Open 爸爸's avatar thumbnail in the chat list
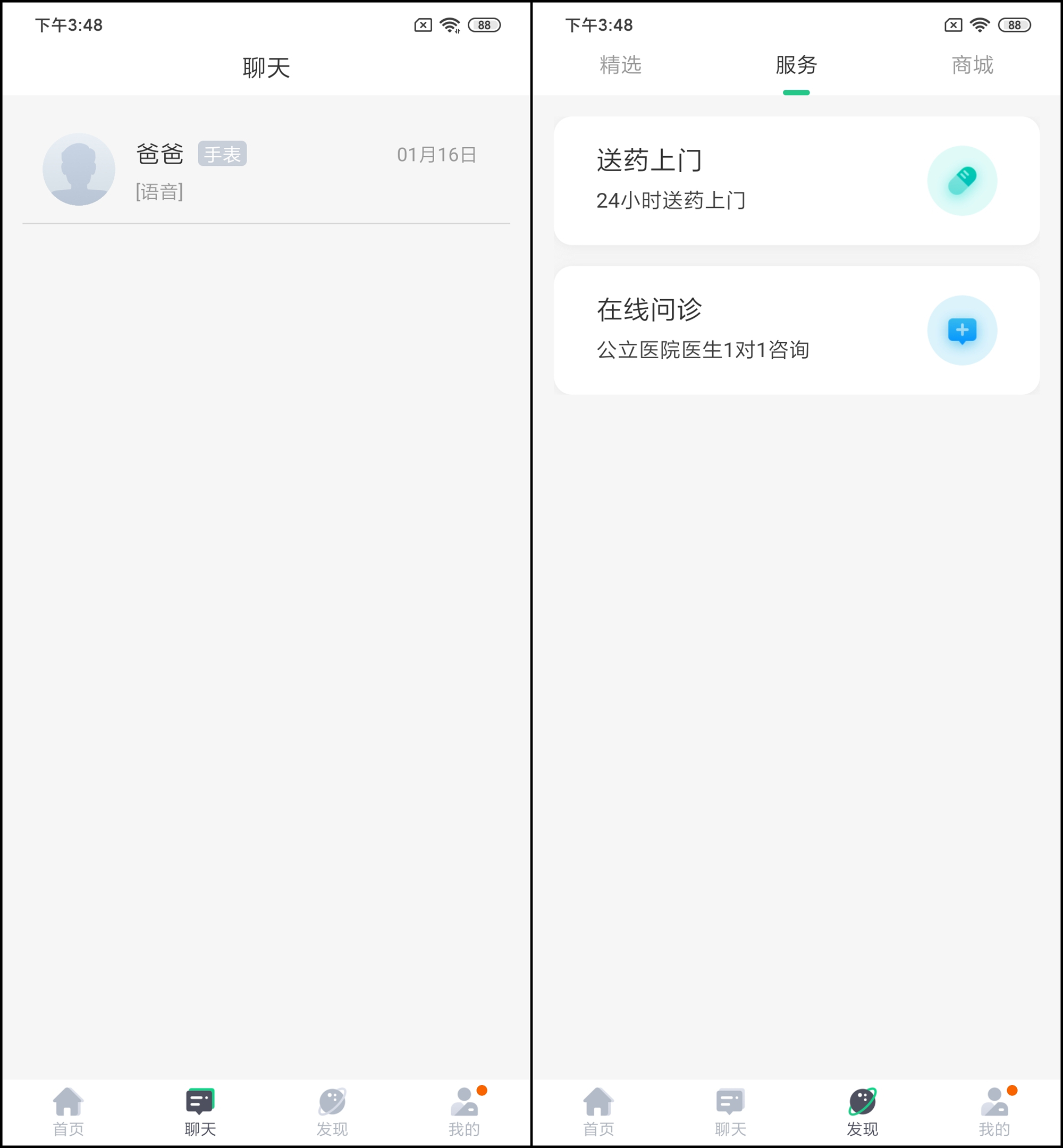The width and height of the screenshot is (1063, 1148). tap(79, 170)
